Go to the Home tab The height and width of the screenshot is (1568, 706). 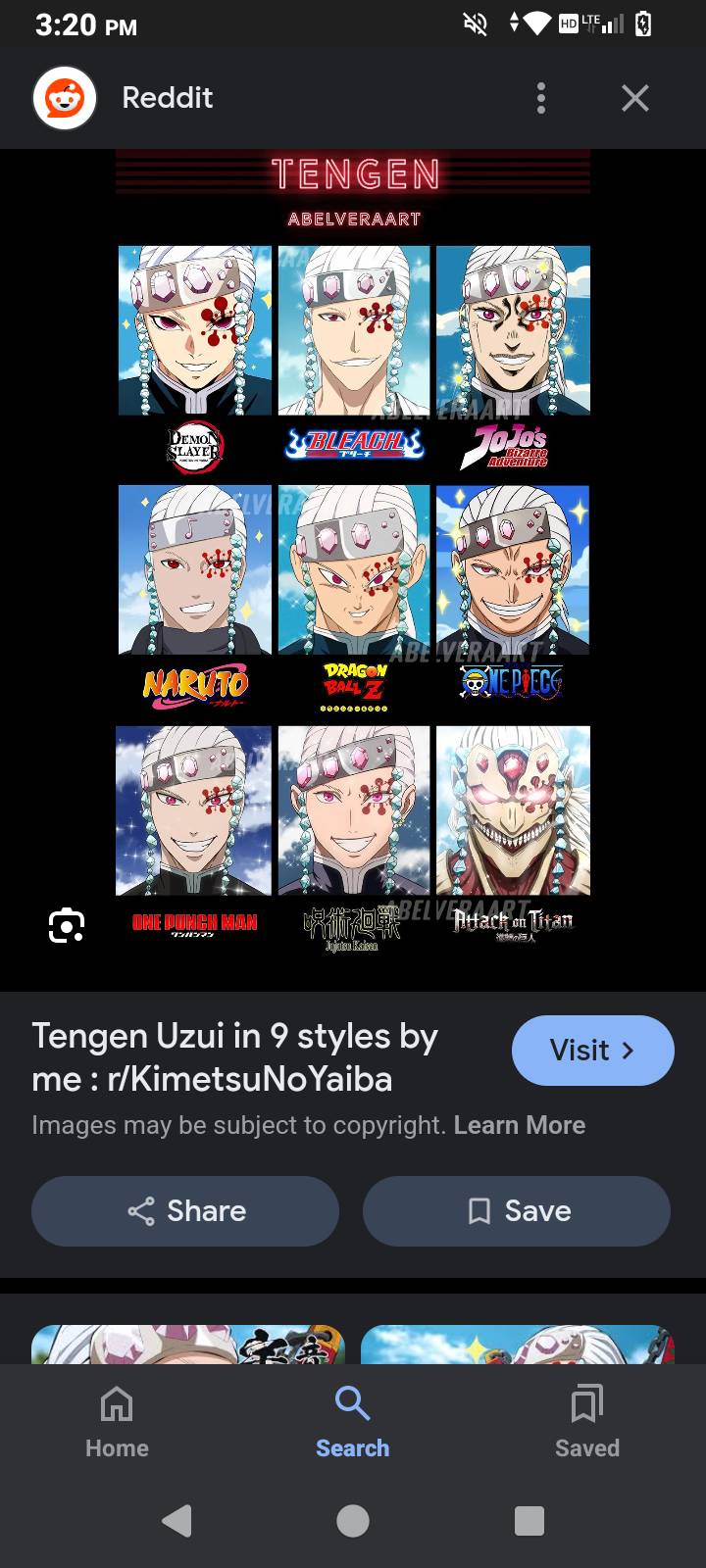[117, 1423]
